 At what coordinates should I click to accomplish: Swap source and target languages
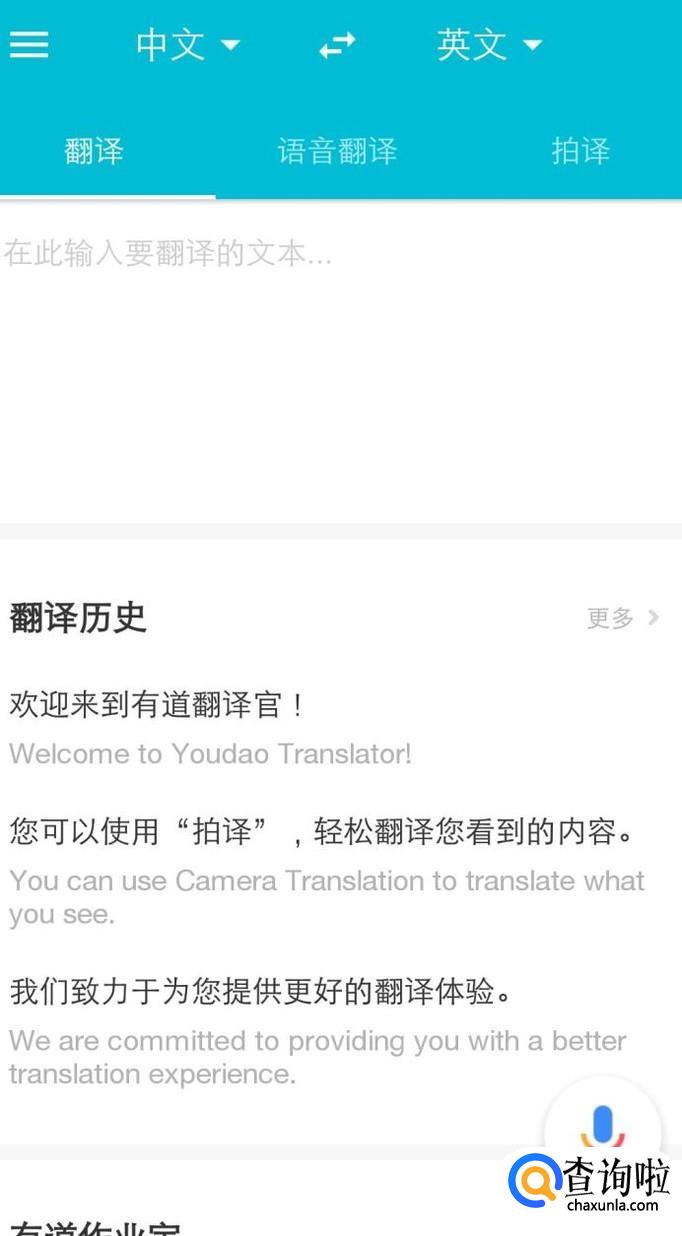point(337,45)
